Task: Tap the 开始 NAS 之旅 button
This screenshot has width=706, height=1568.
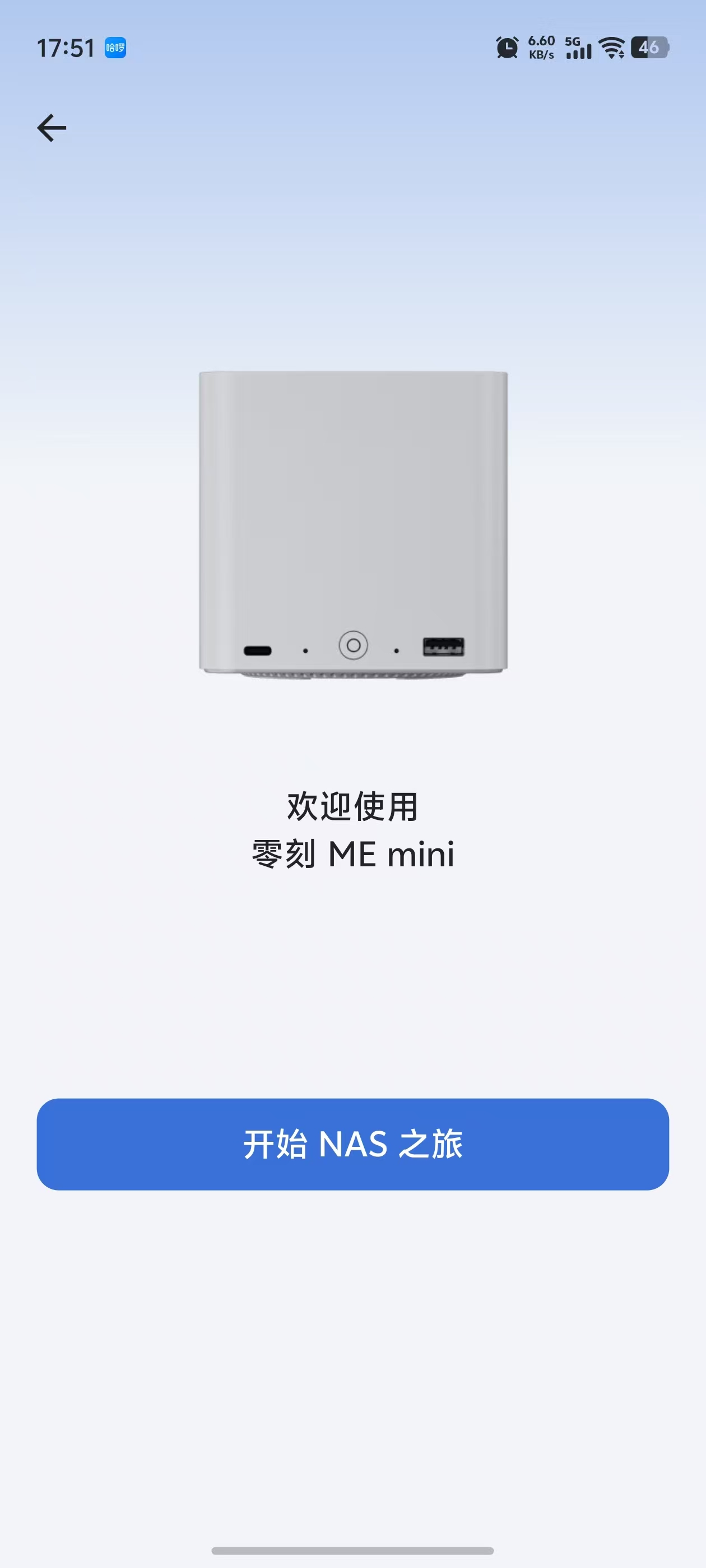Action: (x=352, y=1144)
